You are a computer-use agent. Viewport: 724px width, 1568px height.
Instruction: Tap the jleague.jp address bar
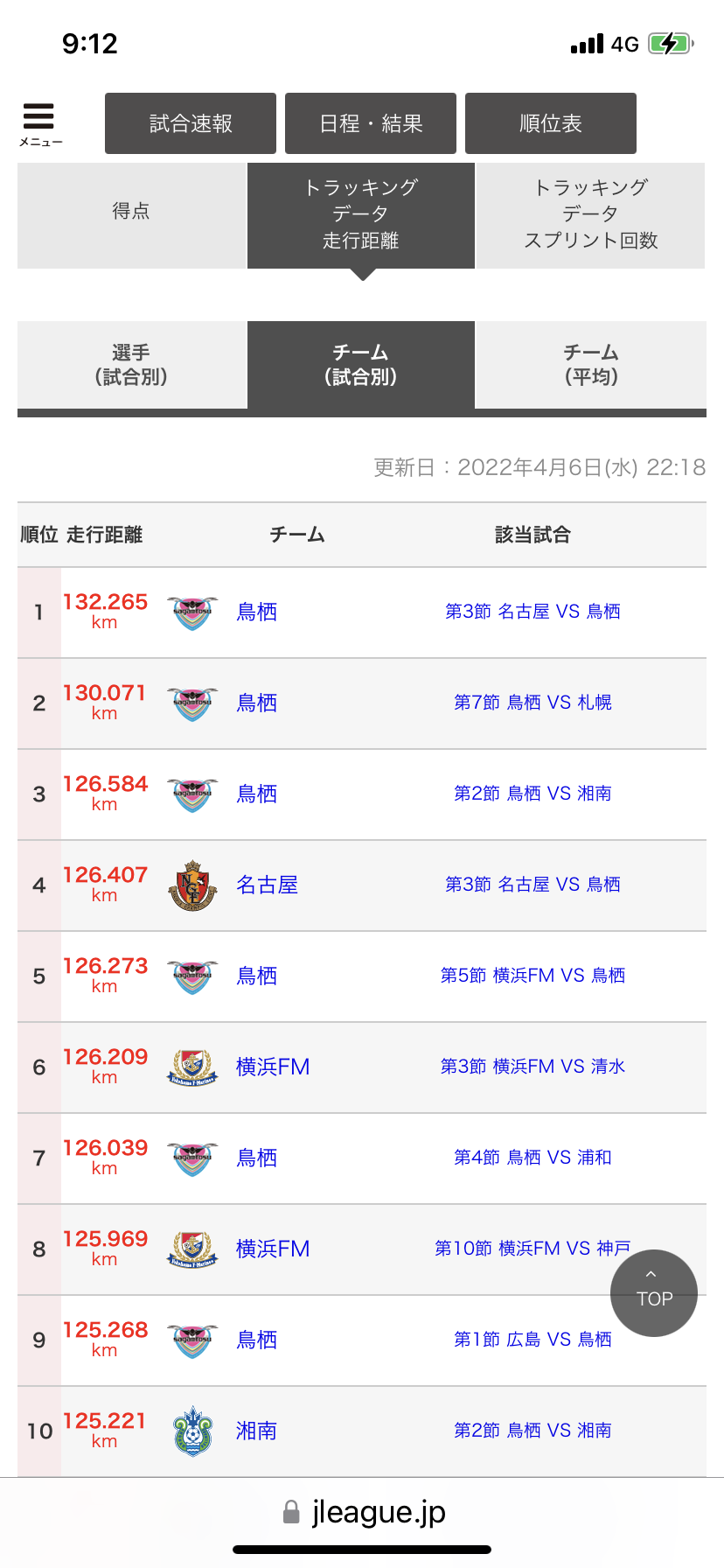click(364, 1512)
